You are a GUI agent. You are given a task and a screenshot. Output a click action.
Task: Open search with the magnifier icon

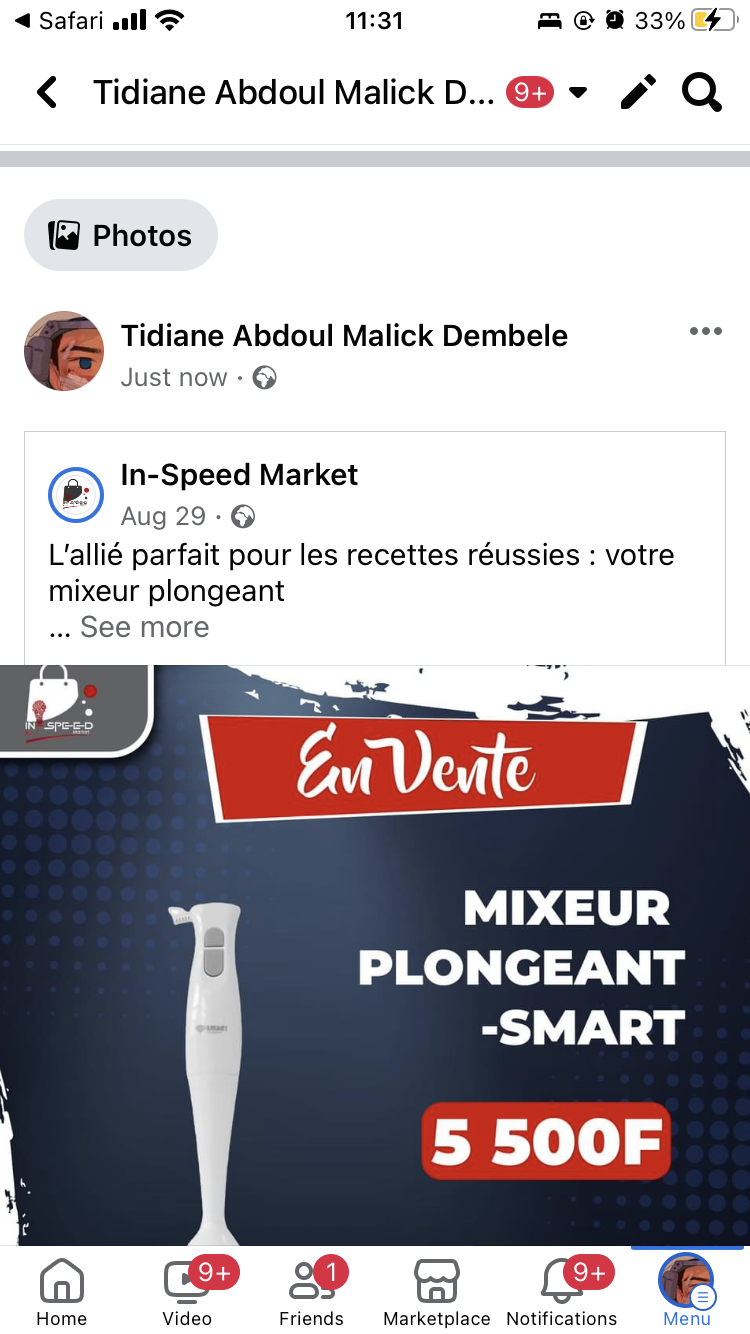701,93
